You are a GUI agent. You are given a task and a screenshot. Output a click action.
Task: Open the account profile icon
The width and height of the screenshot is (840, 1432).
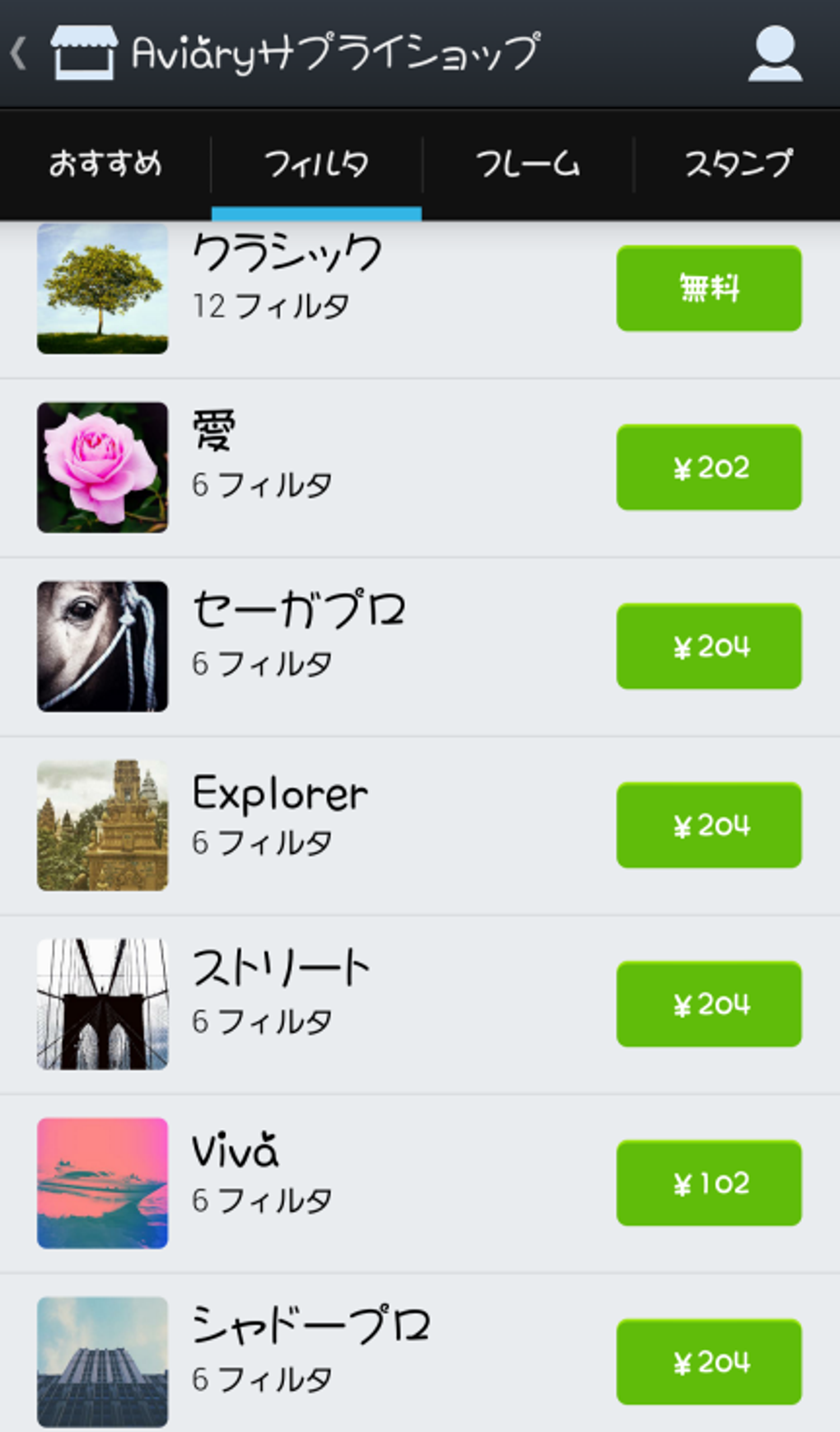[x=774, y=54]
